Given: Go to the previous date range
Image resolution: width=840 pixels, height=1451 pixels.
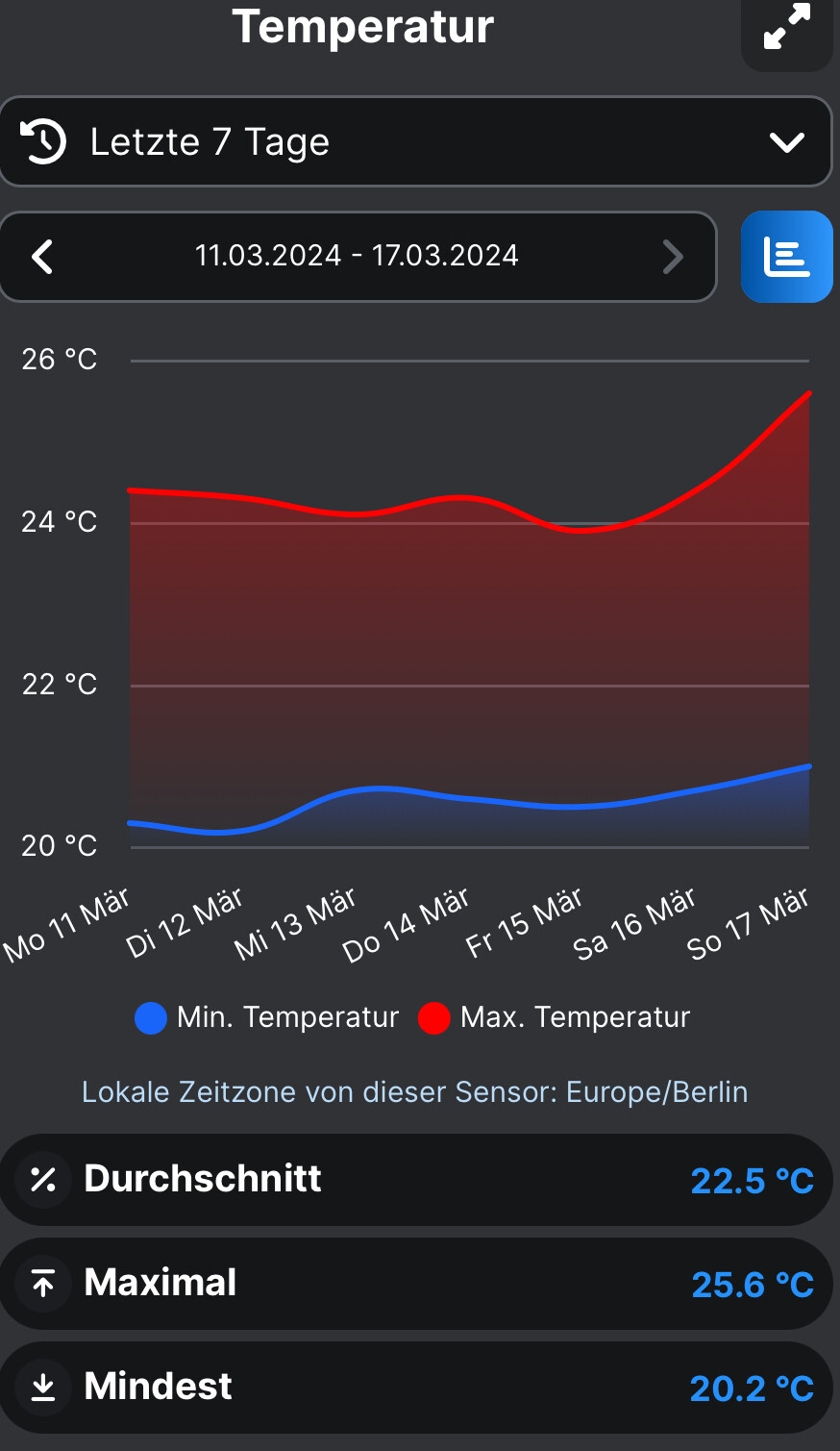Looking at the screenshot, I should [42, 257].
